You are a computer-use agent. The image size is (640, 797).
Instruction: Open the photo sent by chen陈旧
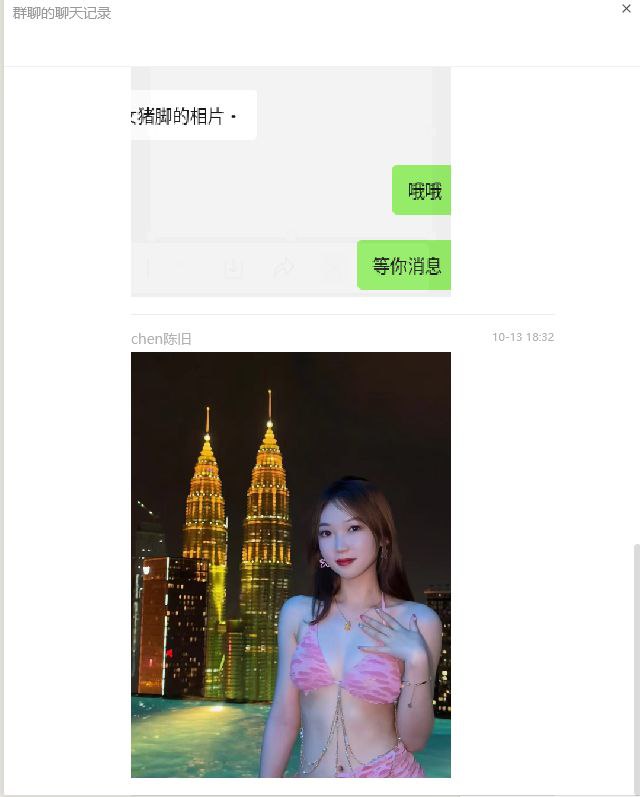[x=291, y=564]
